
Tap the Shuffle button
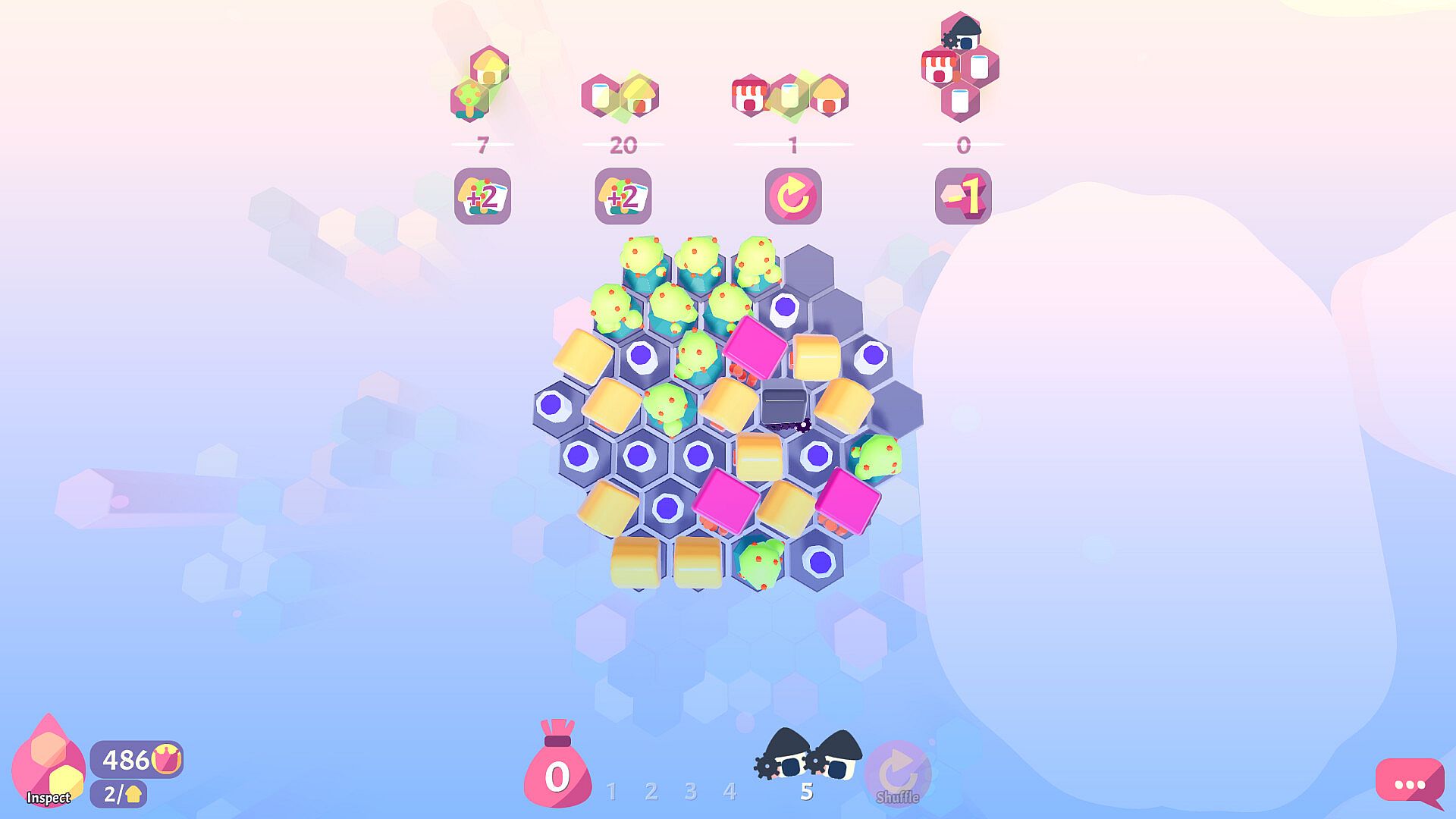coord(898,775)
